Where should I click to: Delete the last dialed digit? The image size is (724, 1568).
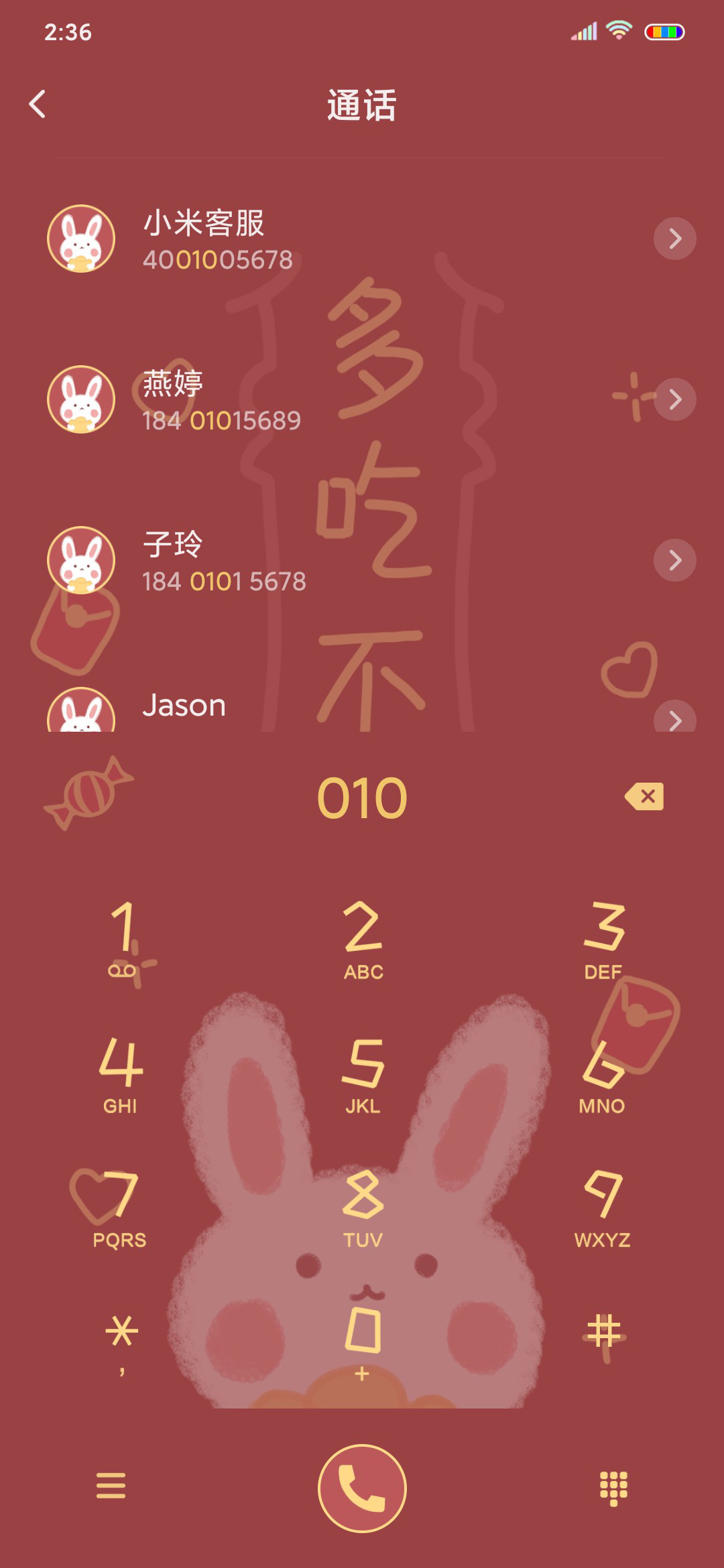pyautogui.click(x=644, y=797)
